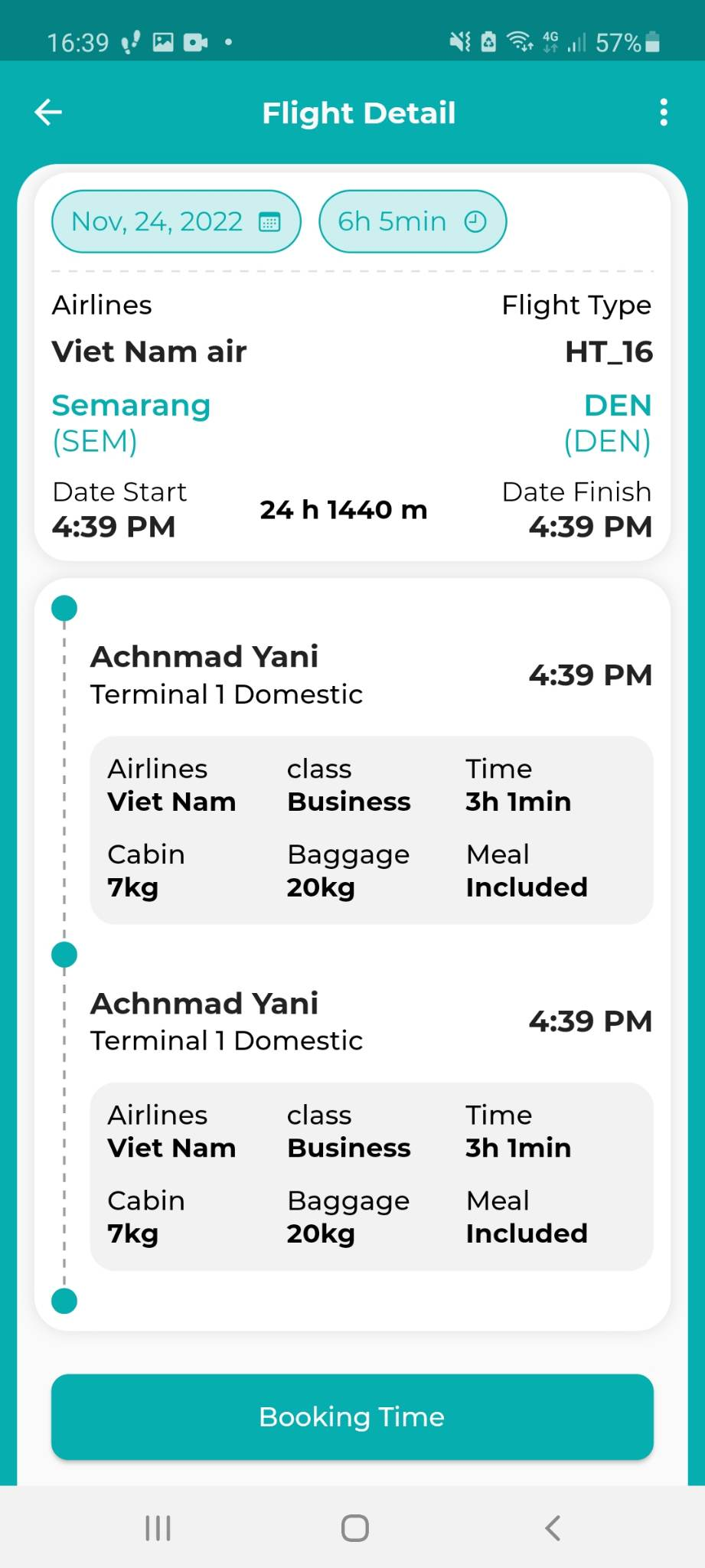Open recent apps from the navigation bar
The width and height of the screenshot is (705, 1568).
point(158,1528)
